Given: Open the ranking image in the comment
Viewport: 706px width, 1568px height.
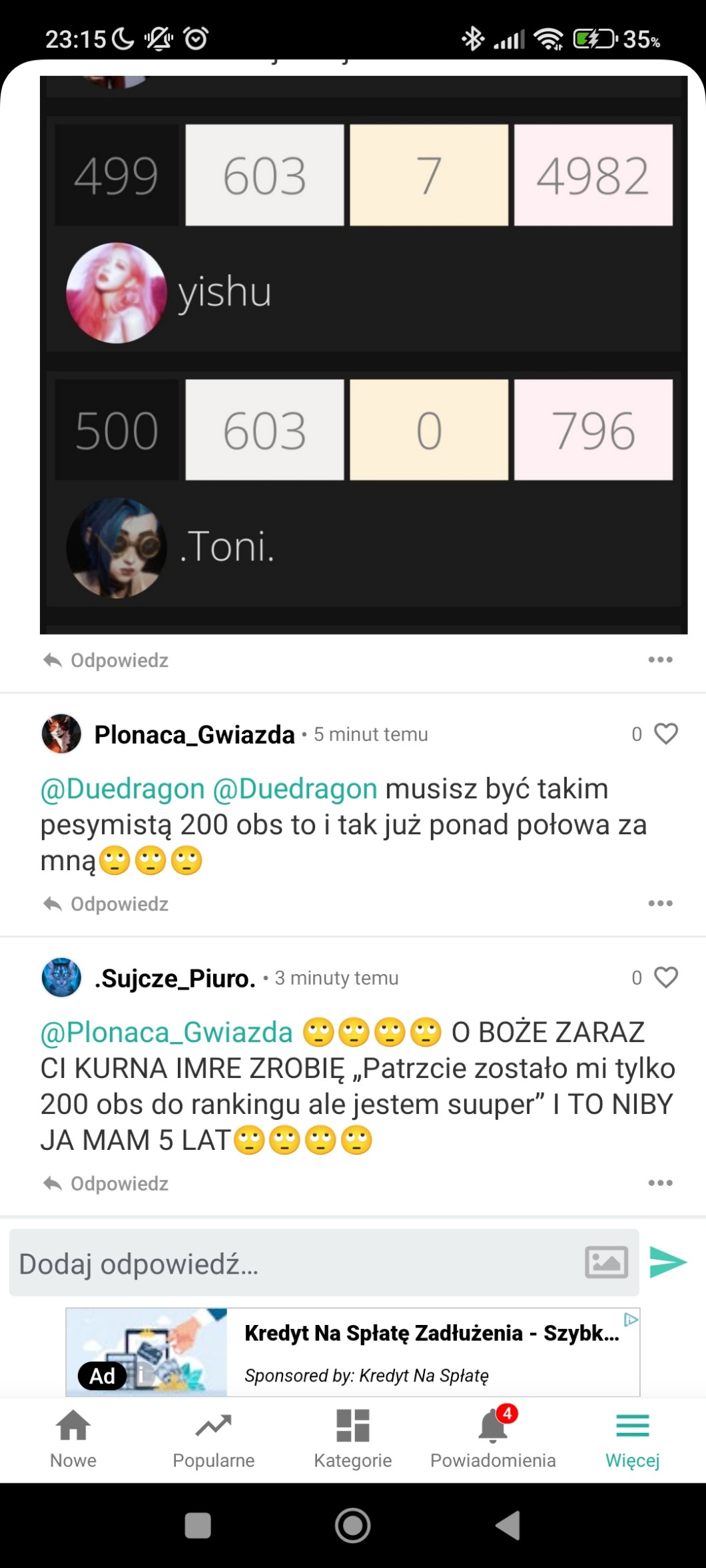Looking at the screenshot, I should click(x=364, y=353).
